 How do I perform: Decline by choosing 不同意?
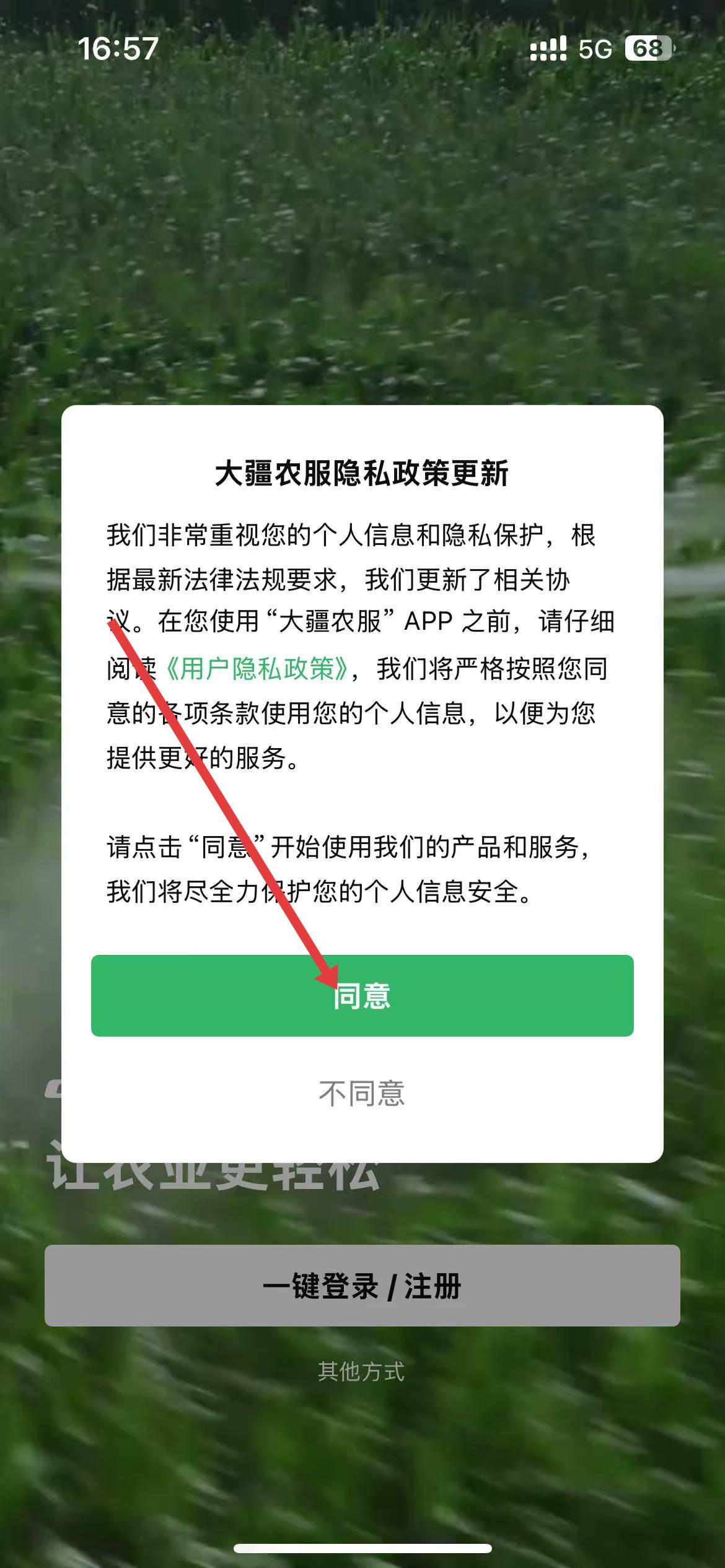tap(362, 1093)
